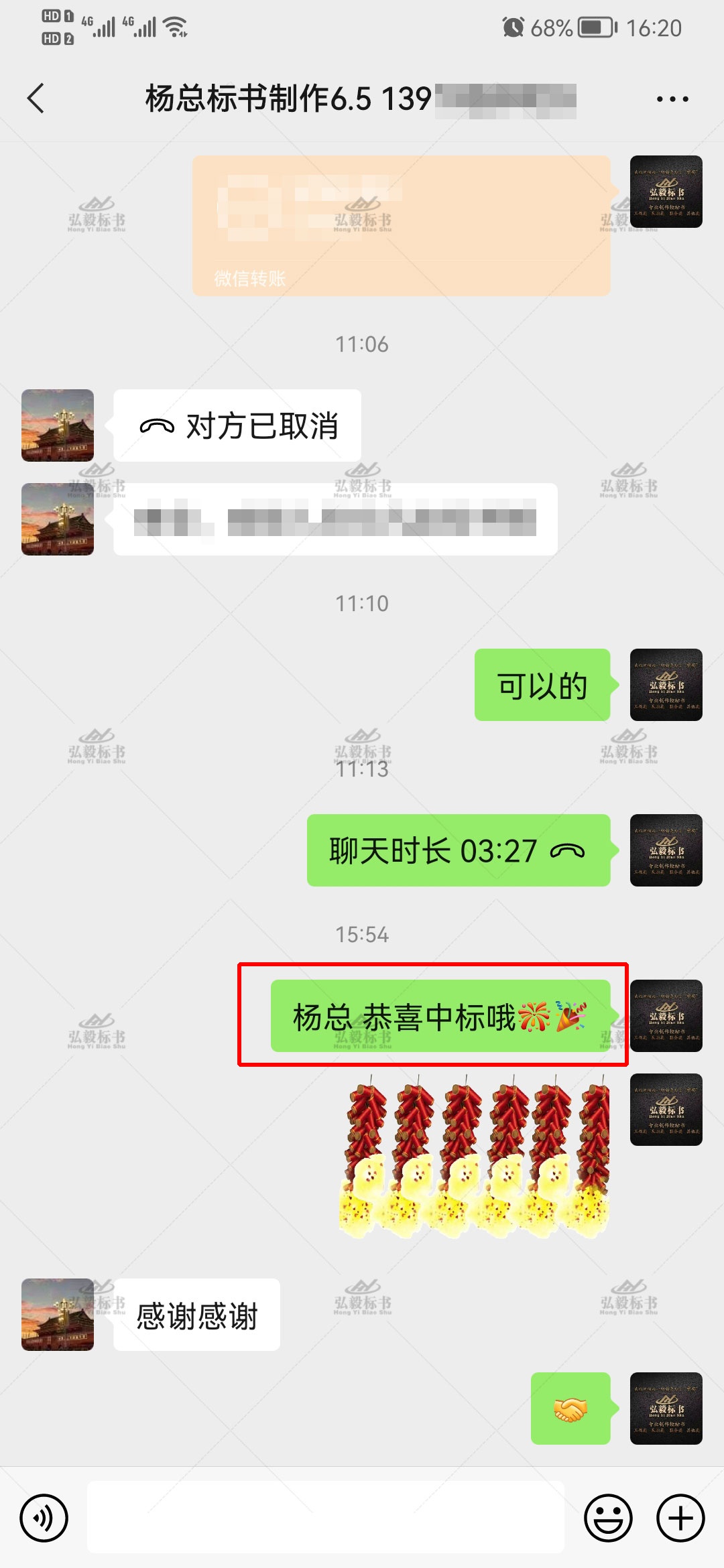
Task: Open own avatar beside 可以的 message
Action: 666,685
